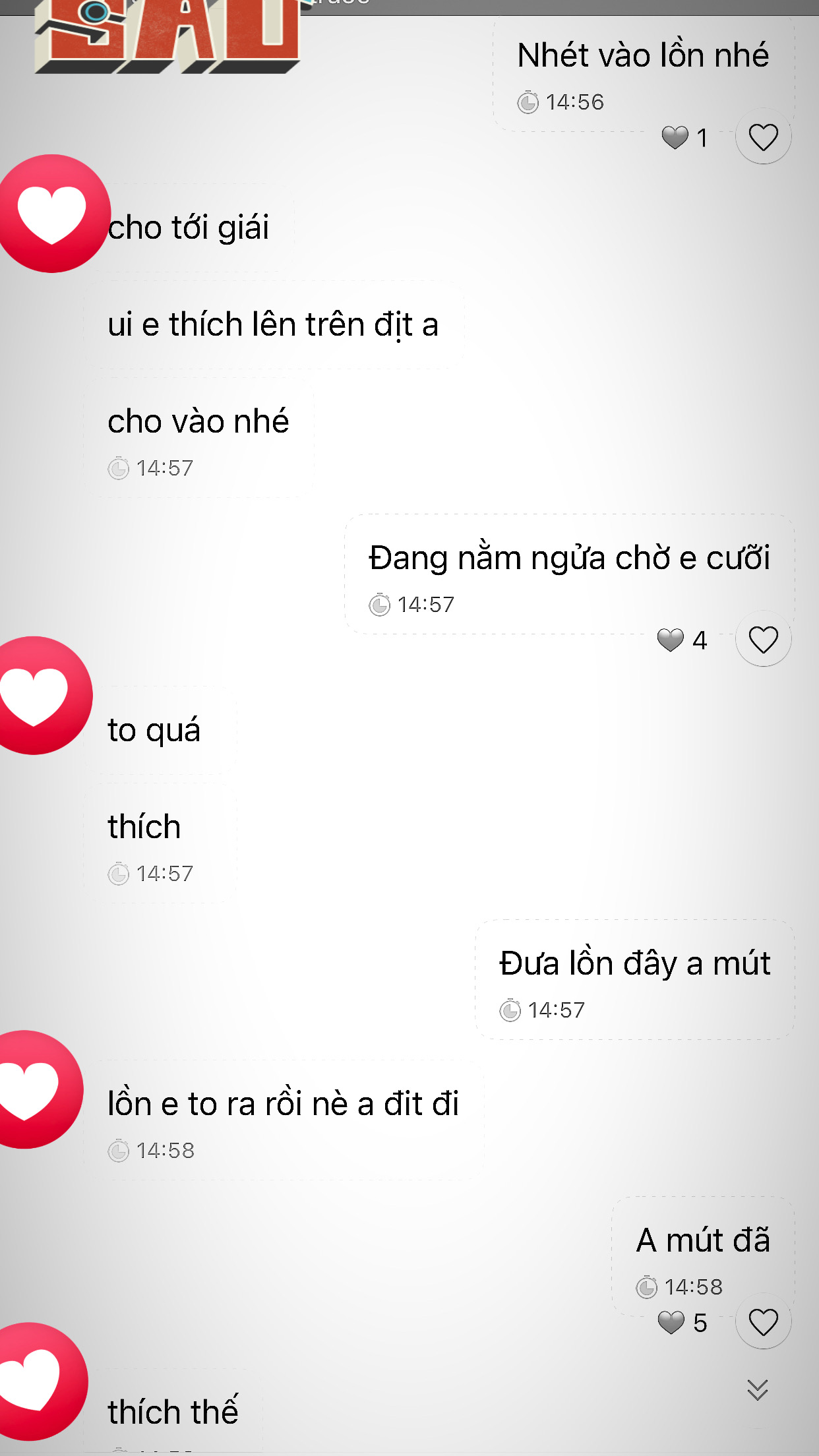Like the 'A mút đã' message
The width and height of the screenshot is (819, 1456).
coord(763,1321)
